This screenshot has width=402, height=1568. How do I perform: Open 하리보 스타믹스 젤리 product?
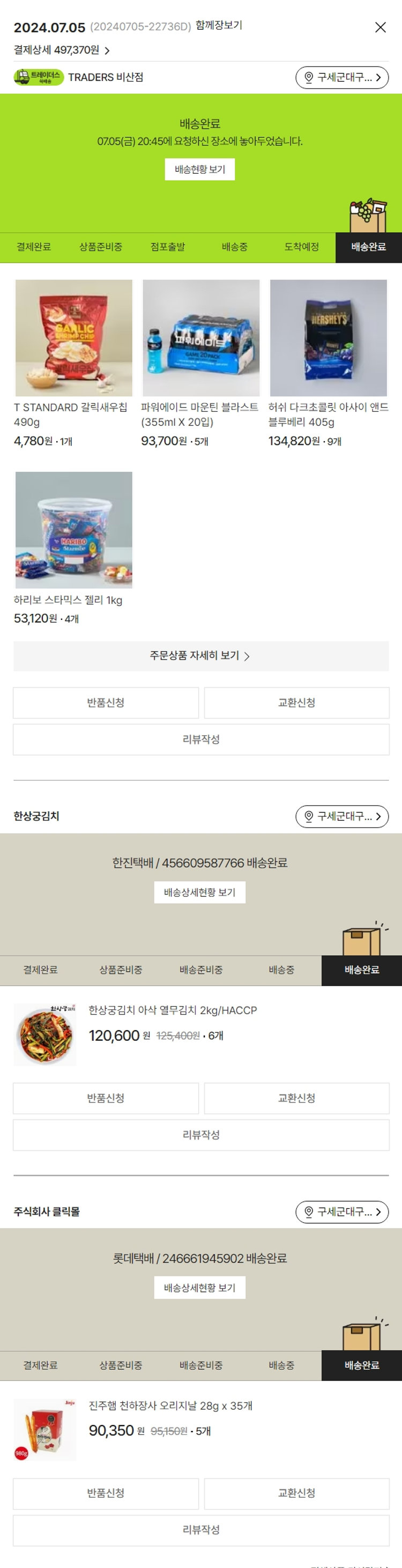[x=73, y=530]
